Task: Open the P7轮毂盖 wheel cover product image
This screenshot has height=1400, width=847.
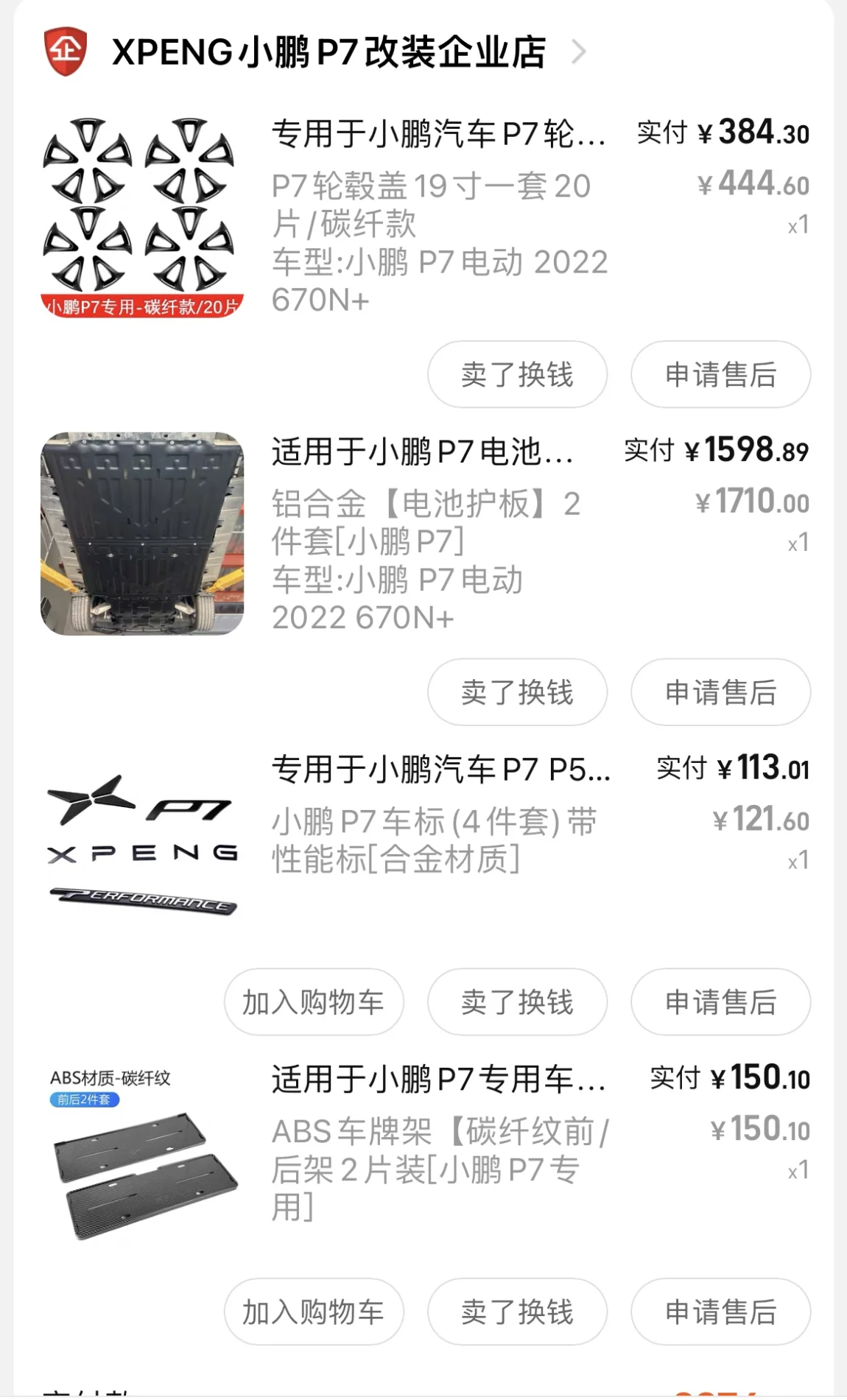Action: (141, 217)
